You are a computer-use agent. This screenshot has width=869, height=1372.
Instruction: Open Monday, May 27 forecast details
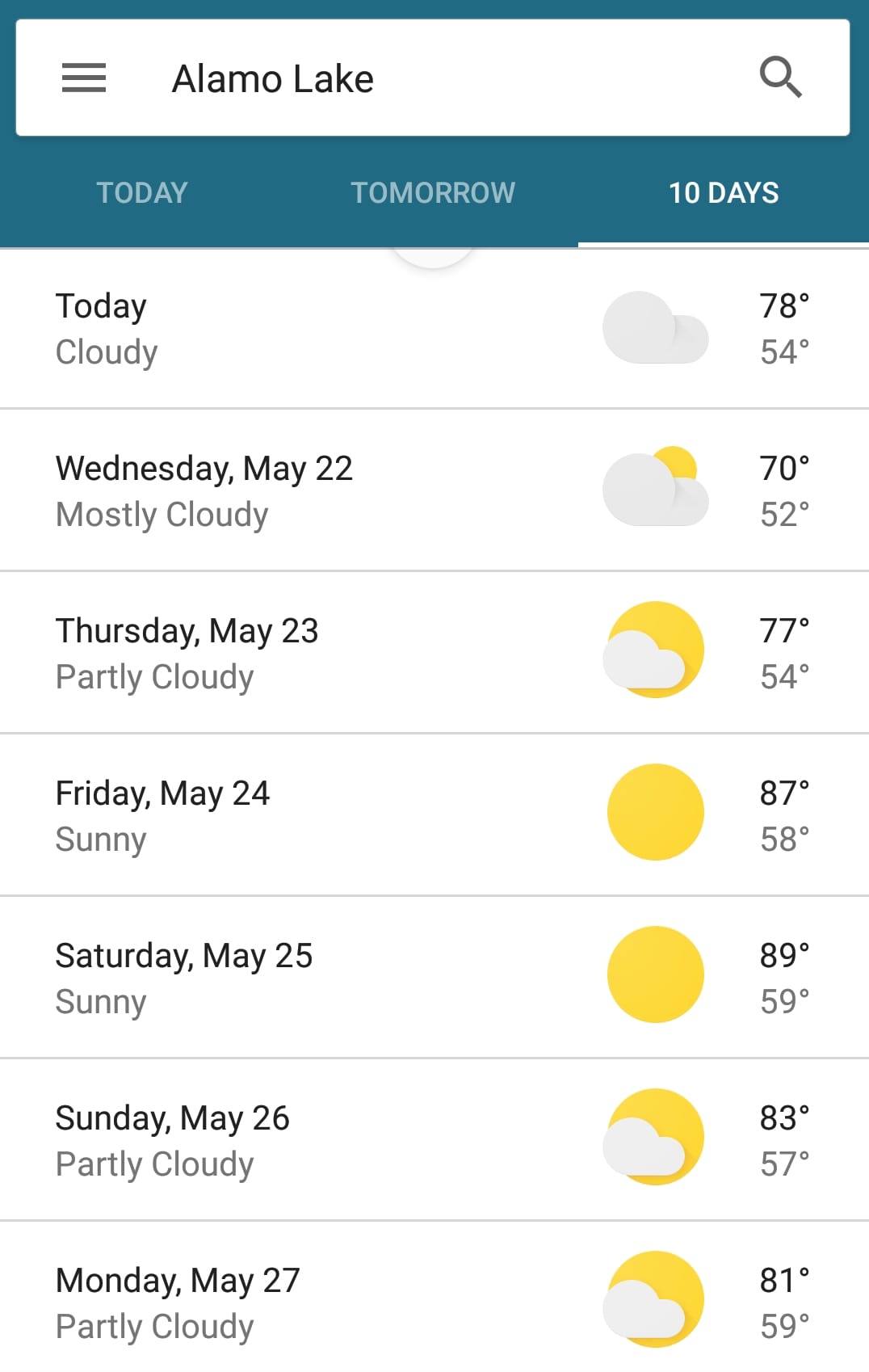point(433,1301)
